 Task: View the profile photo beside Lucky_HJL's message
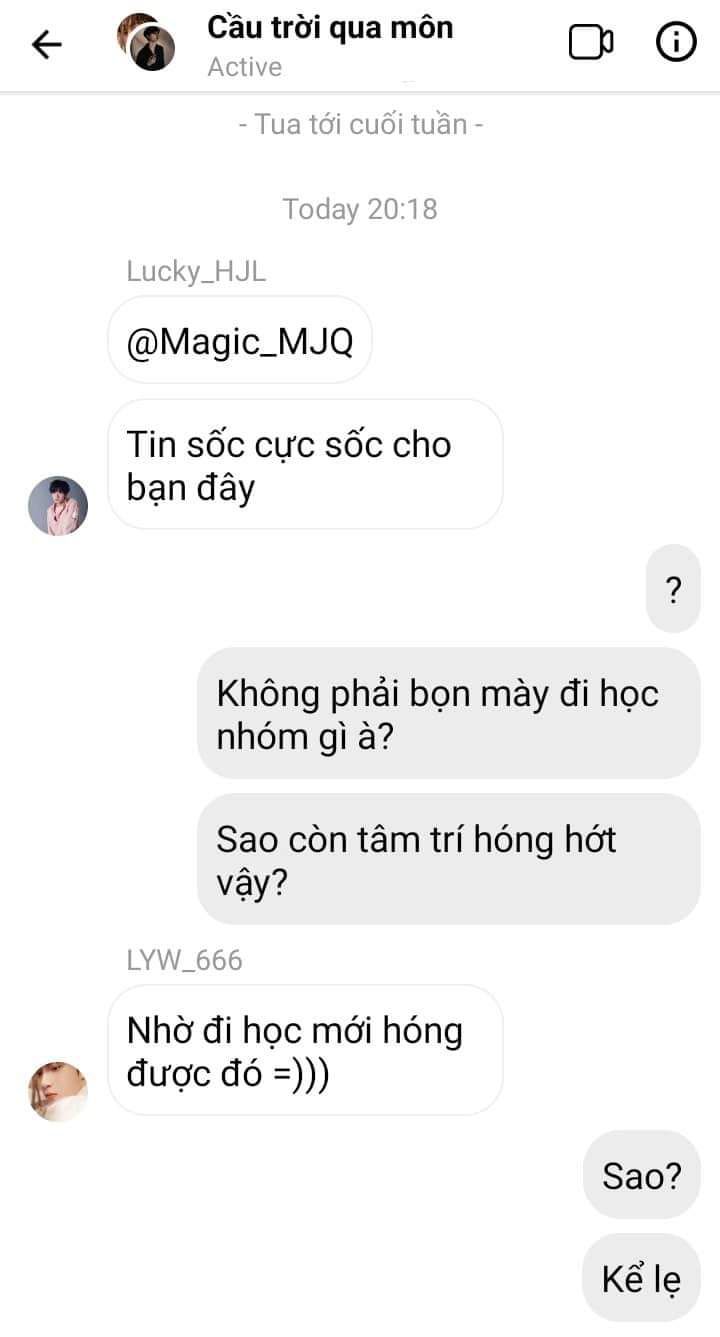[x=58, y=506]
